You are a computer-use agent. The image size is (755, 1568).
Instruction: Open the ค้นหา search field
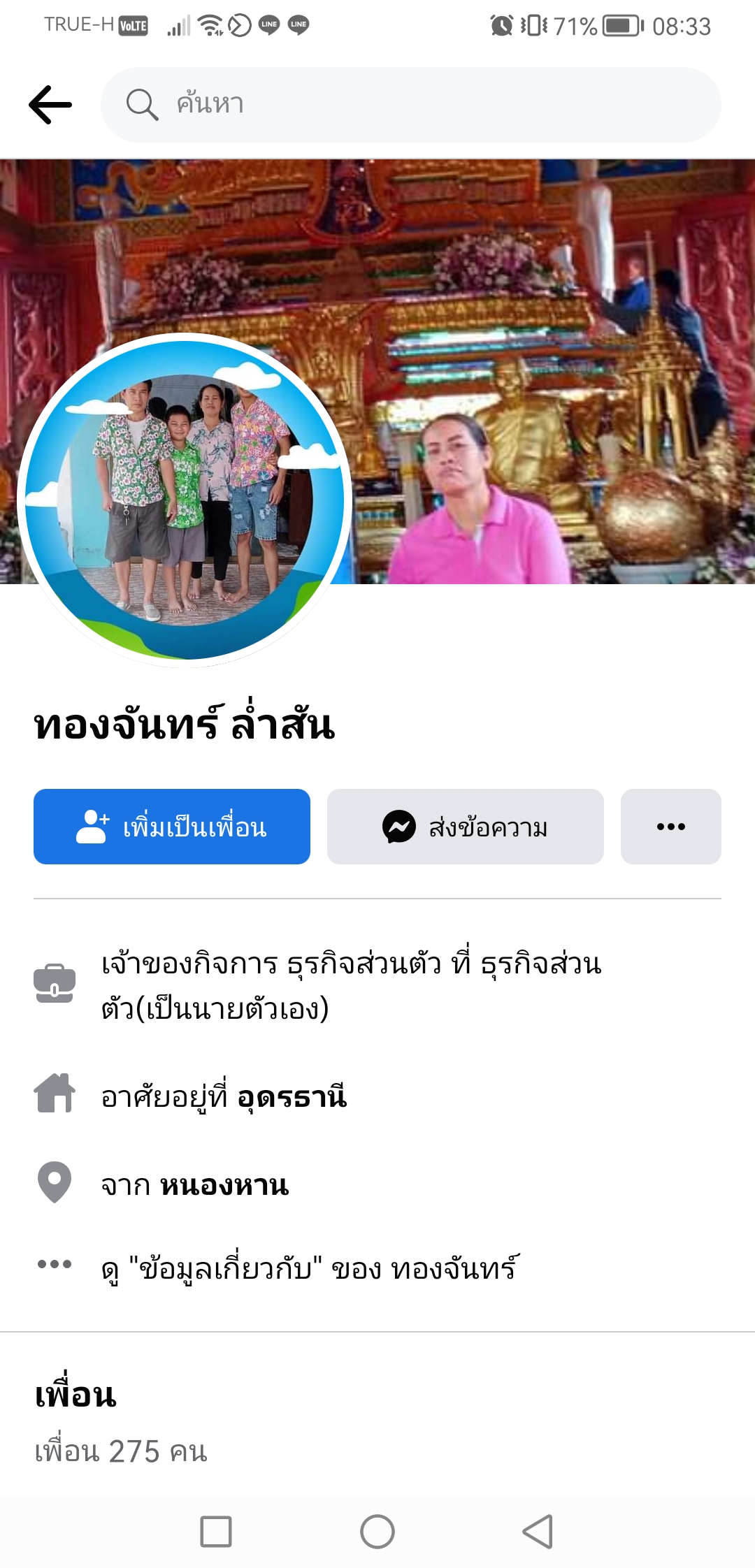[x=411, y=105]
